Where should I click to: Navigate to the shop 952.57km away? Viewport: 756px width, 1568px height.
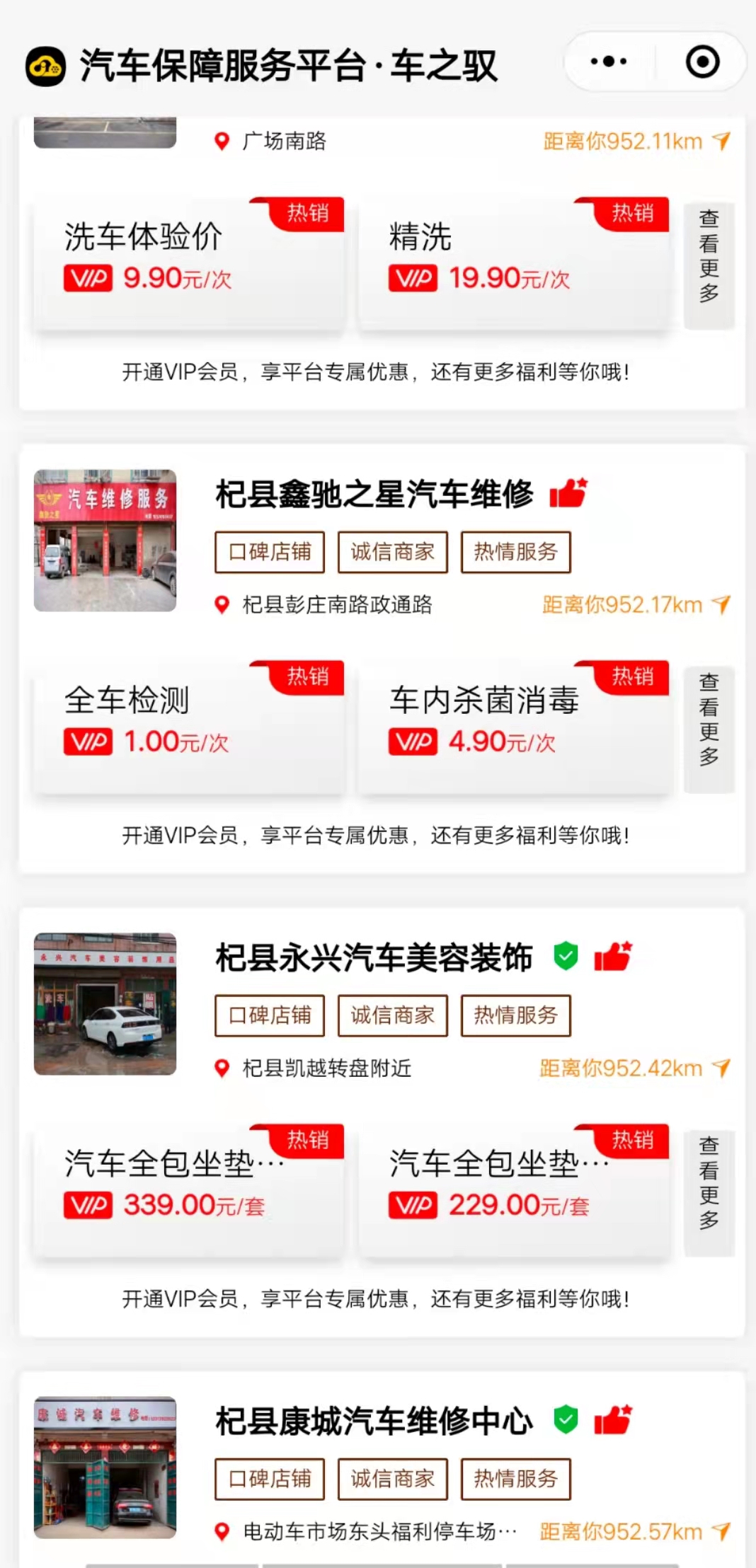point(634,1532)
